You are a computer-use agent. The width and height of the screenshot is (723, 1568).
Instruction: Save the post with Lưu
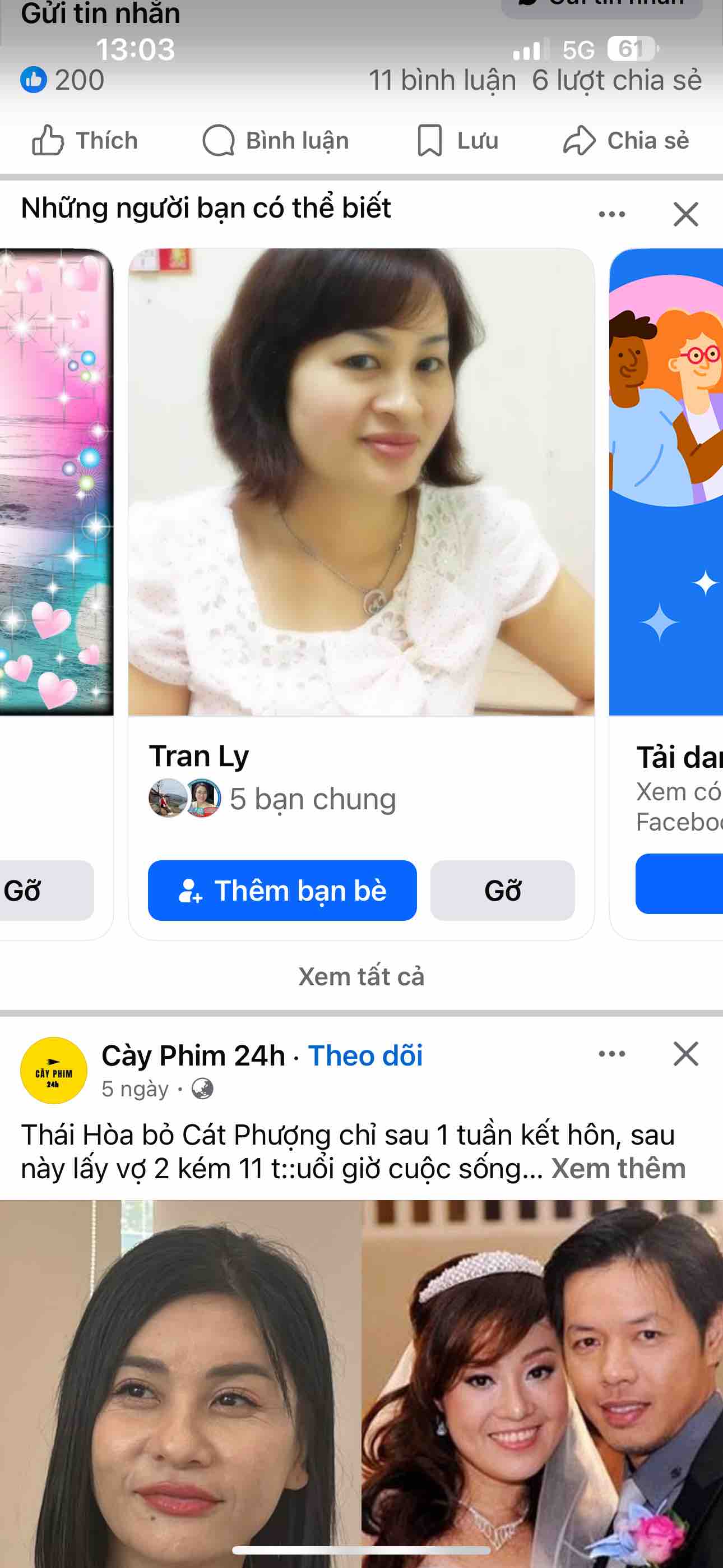458,141
